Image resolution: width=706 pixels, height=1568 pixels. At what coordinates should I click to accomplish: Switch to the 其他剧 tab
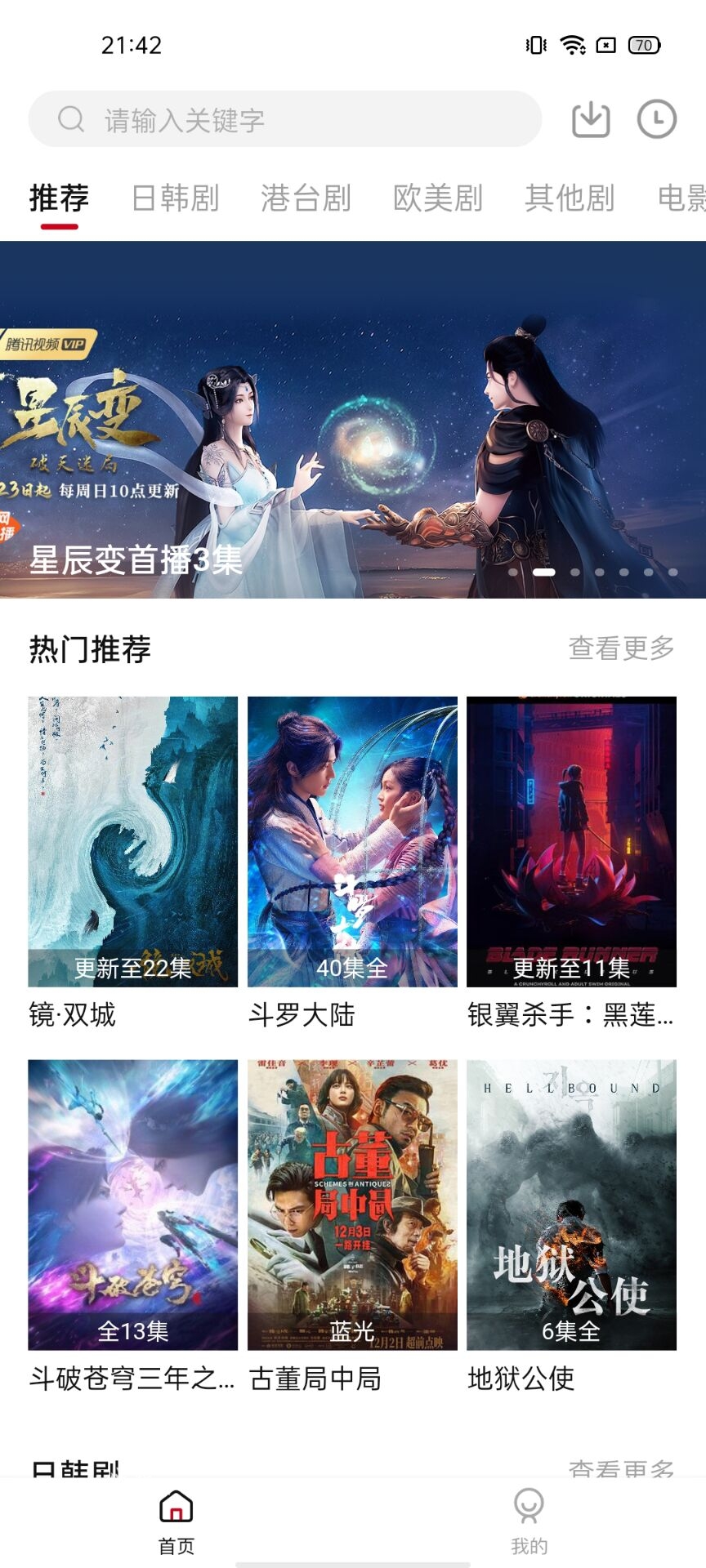coord(570,198)
